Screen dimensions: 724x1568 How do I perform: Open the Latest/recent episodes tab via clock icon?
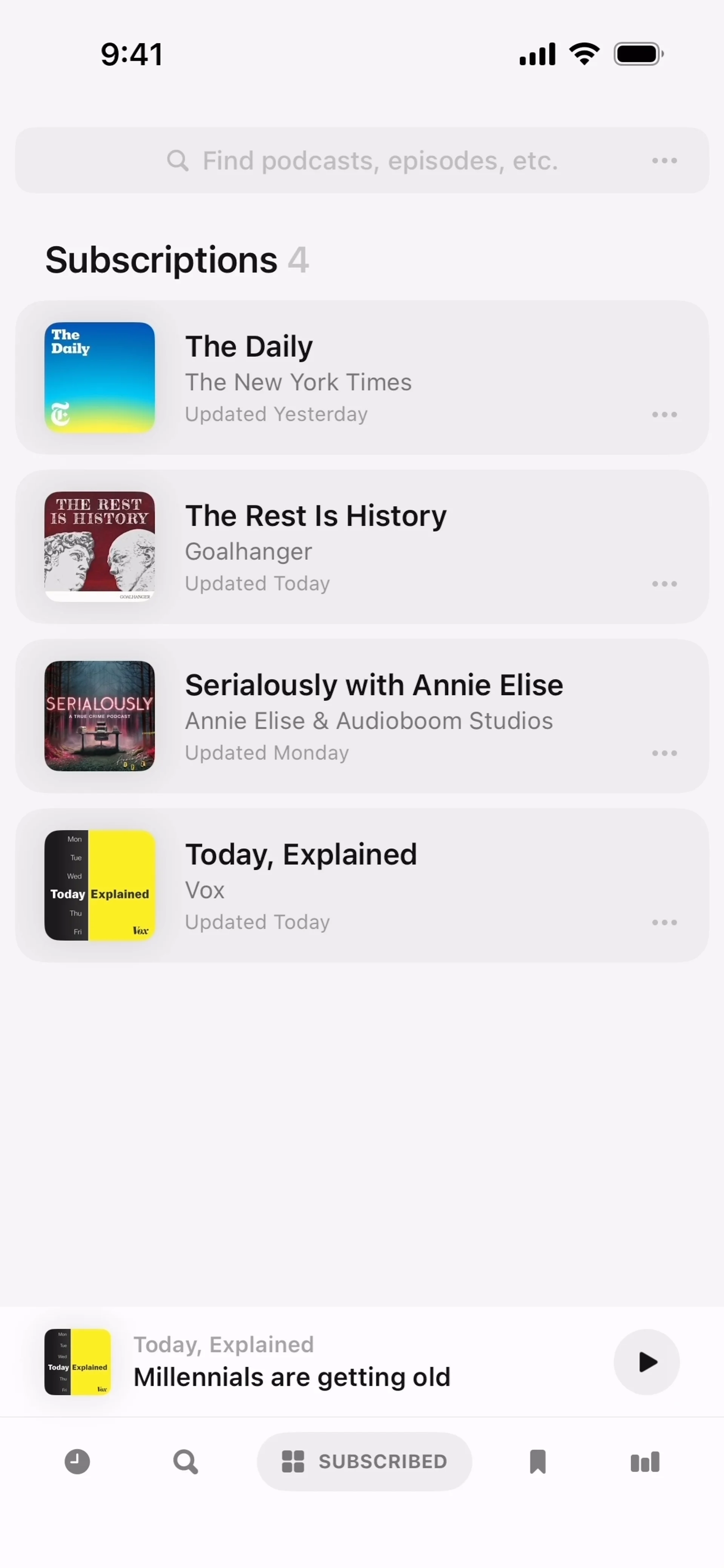coord(77,1461)
